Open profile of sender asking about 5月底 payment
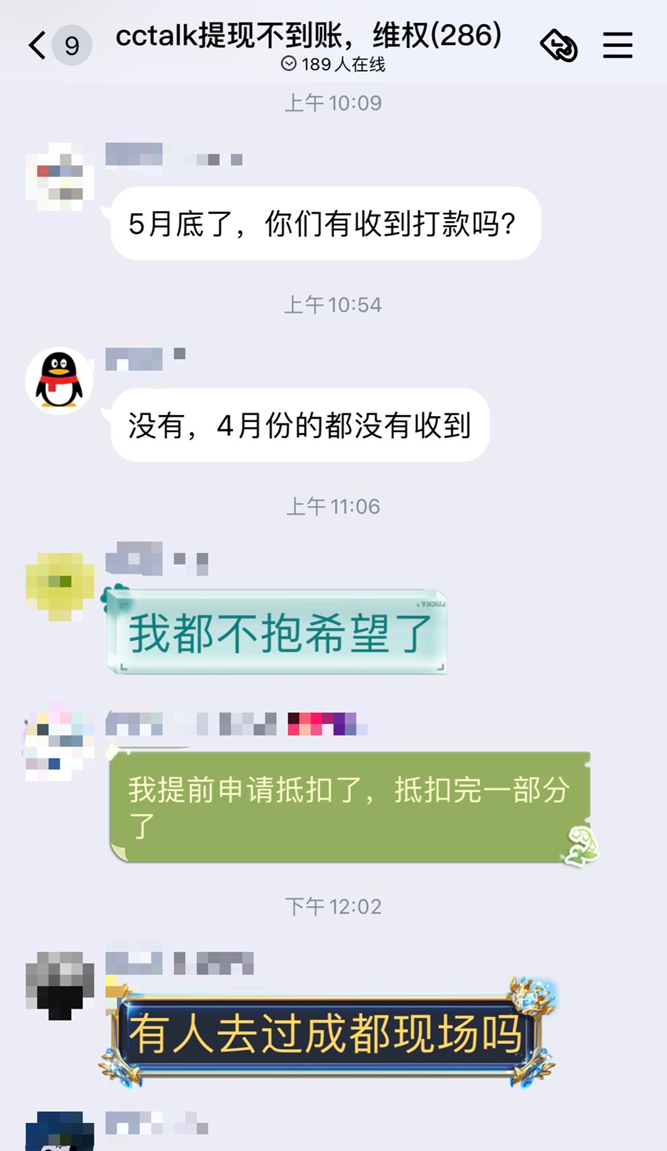Viewport: 667px width, 1151px height. coord(59,177)
